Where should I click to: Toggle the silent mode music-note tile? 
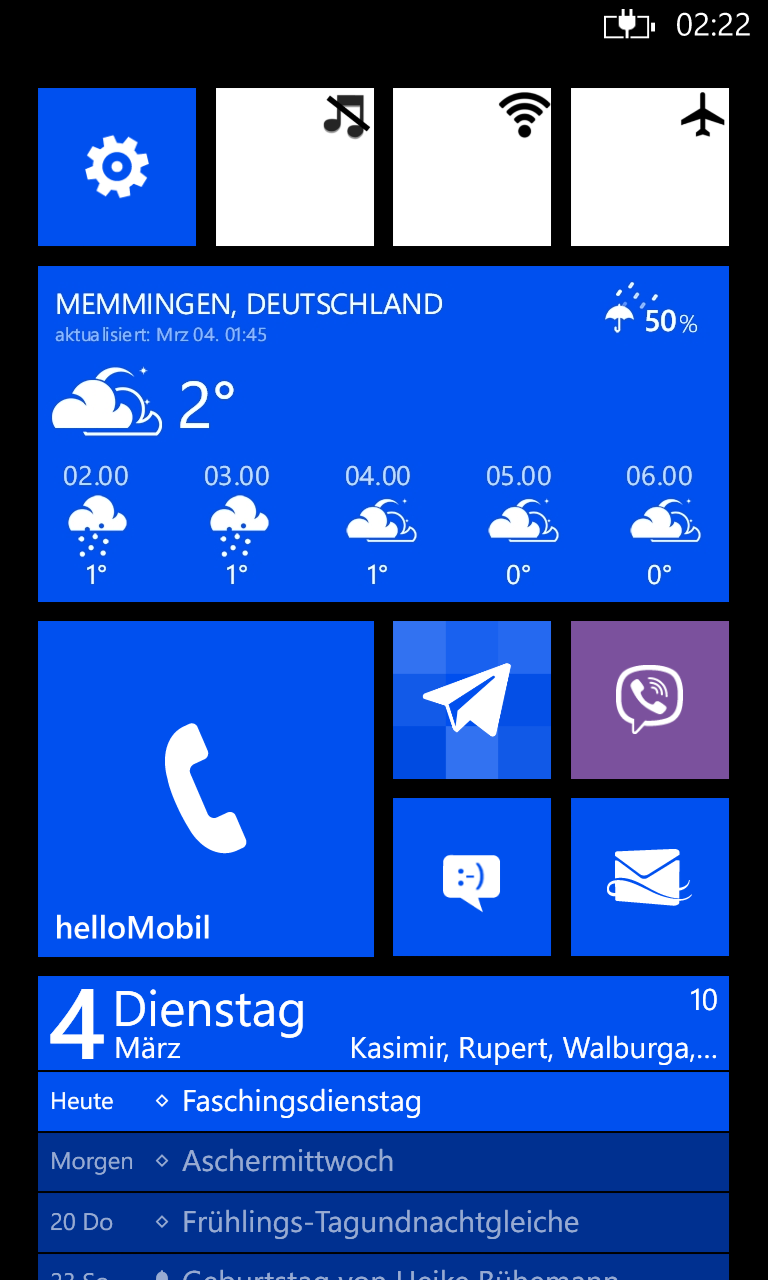pos(295,167)
